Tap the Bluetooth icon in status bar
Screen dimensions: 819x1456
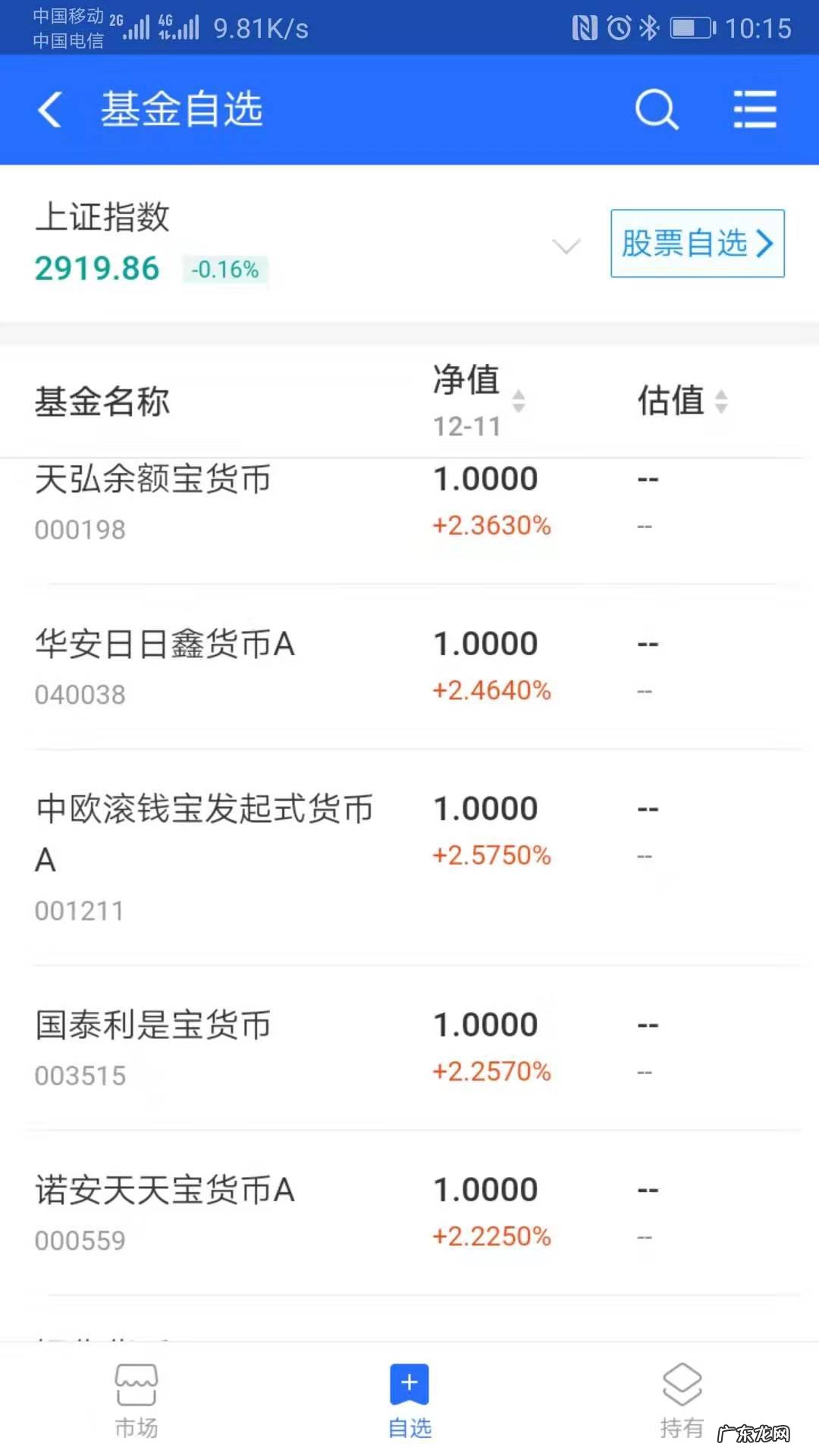(x=649, y=28)
